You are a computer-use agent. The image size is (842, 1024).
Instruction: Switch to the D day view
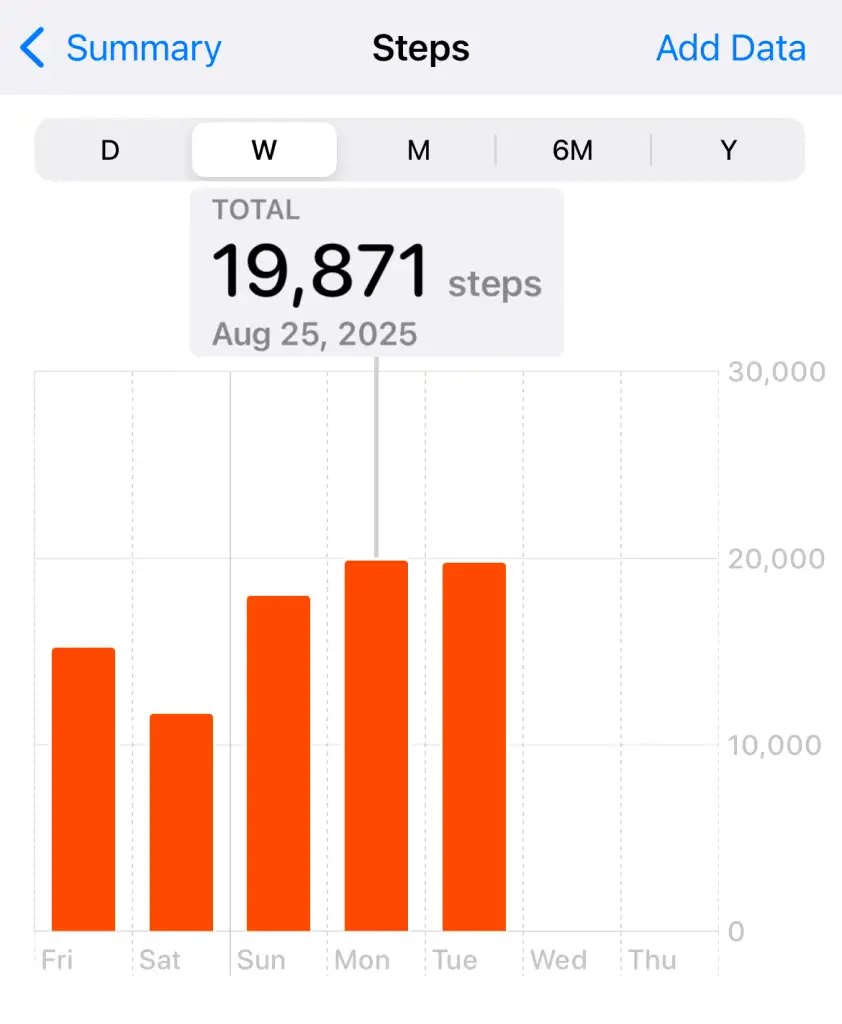tap(110, 150)
